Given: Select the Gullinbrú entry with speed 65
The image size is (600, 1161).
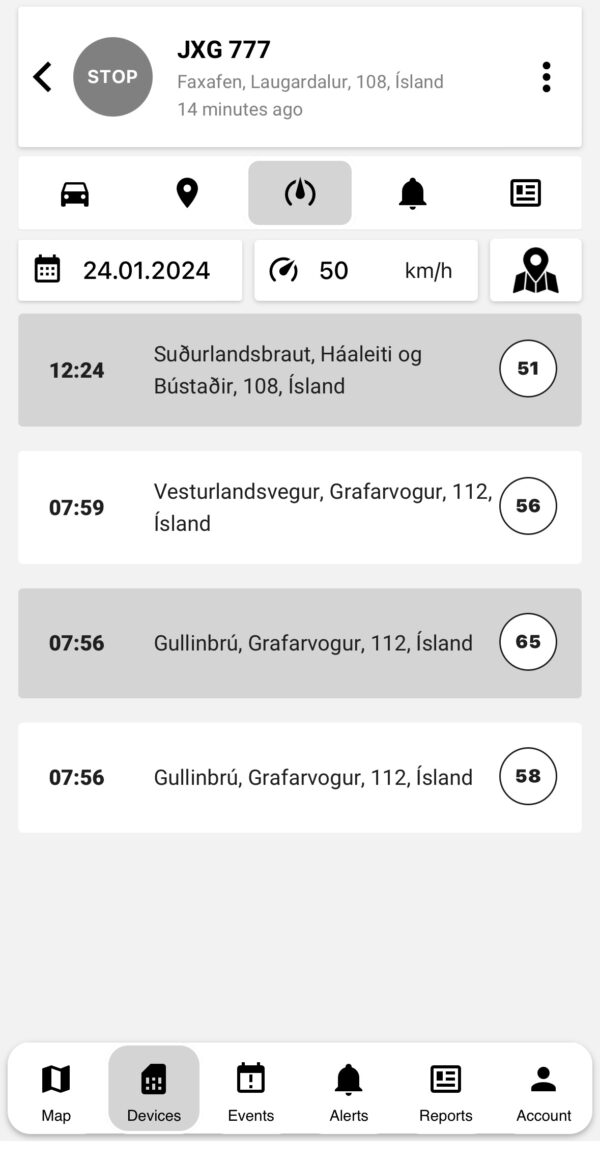Looking at the screenshot, I should [x=300, y=643].
